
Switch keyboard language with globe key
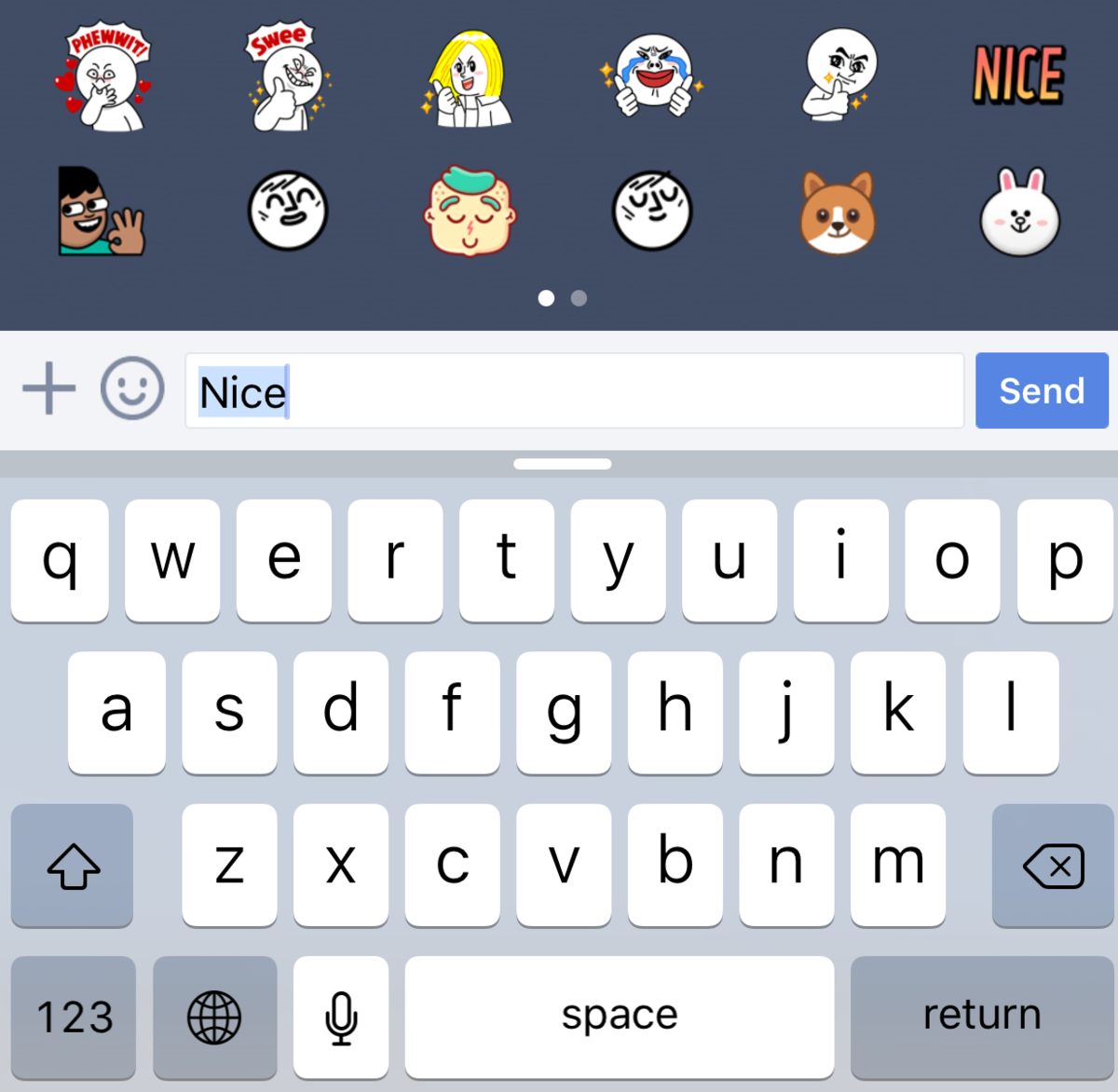click(x=214, y=1017)
